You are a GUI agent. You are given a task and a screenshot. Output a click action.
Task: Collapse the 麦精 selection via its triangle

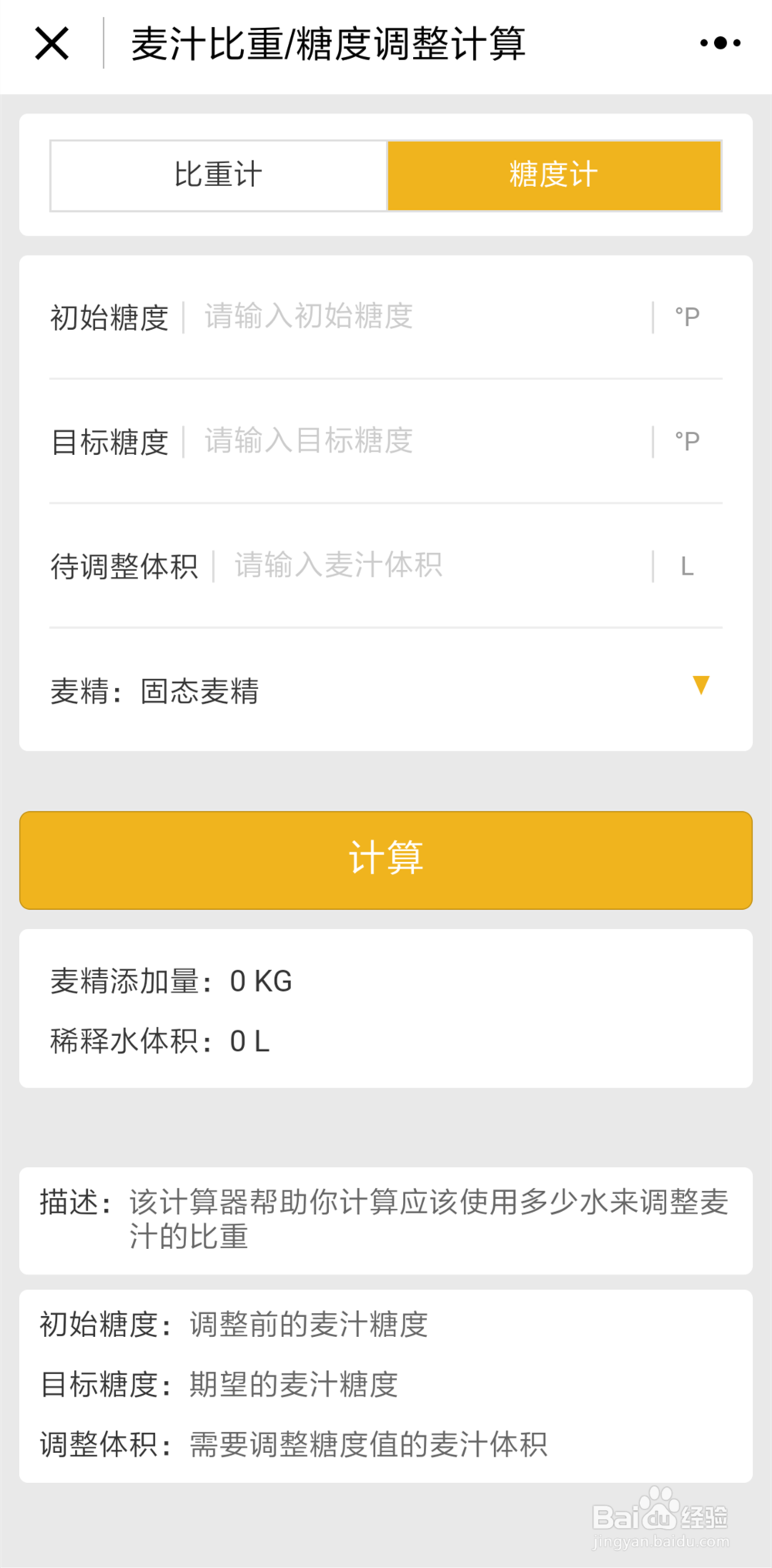click(700, 685)
